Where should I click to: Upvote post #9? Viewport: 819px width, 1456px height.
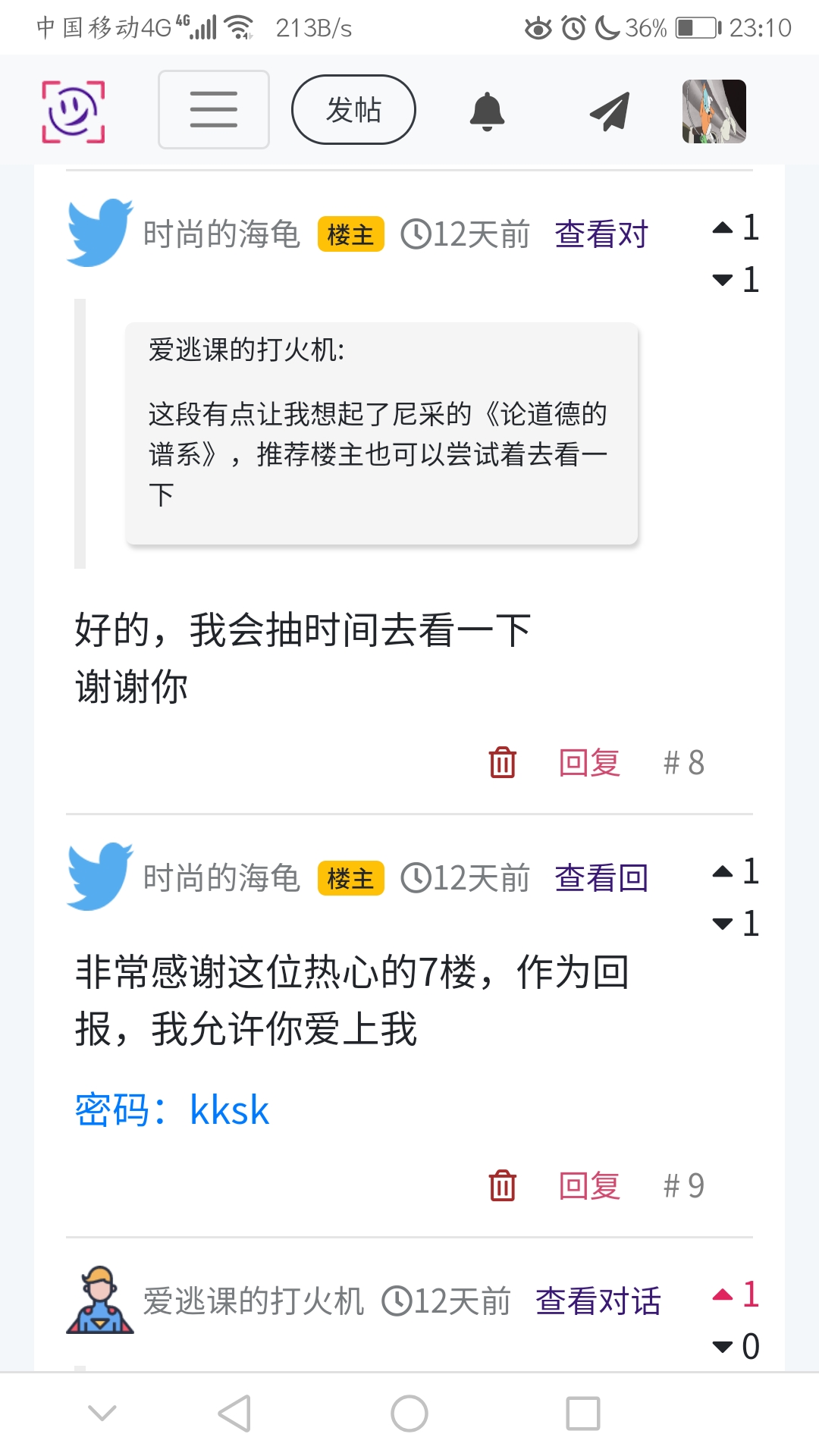tap(723, 871)
